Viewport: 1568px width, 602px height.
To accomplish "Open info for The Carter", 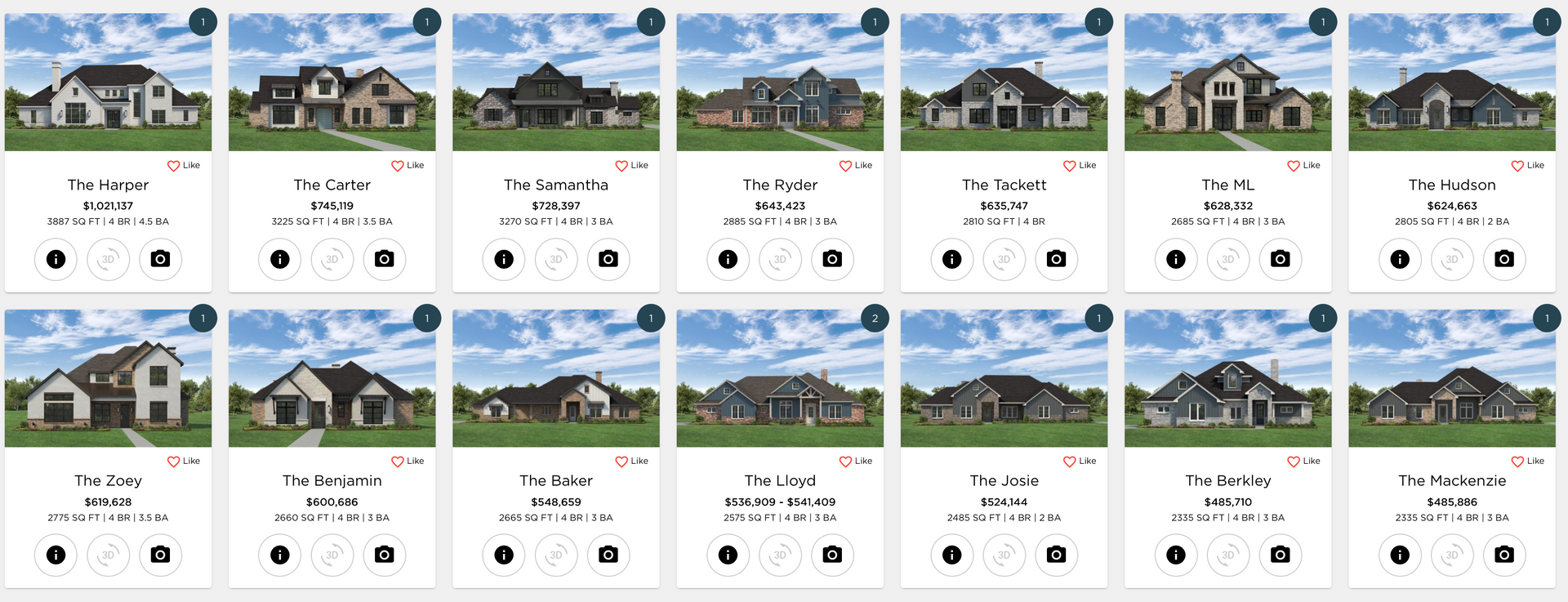I will point(279,259).
